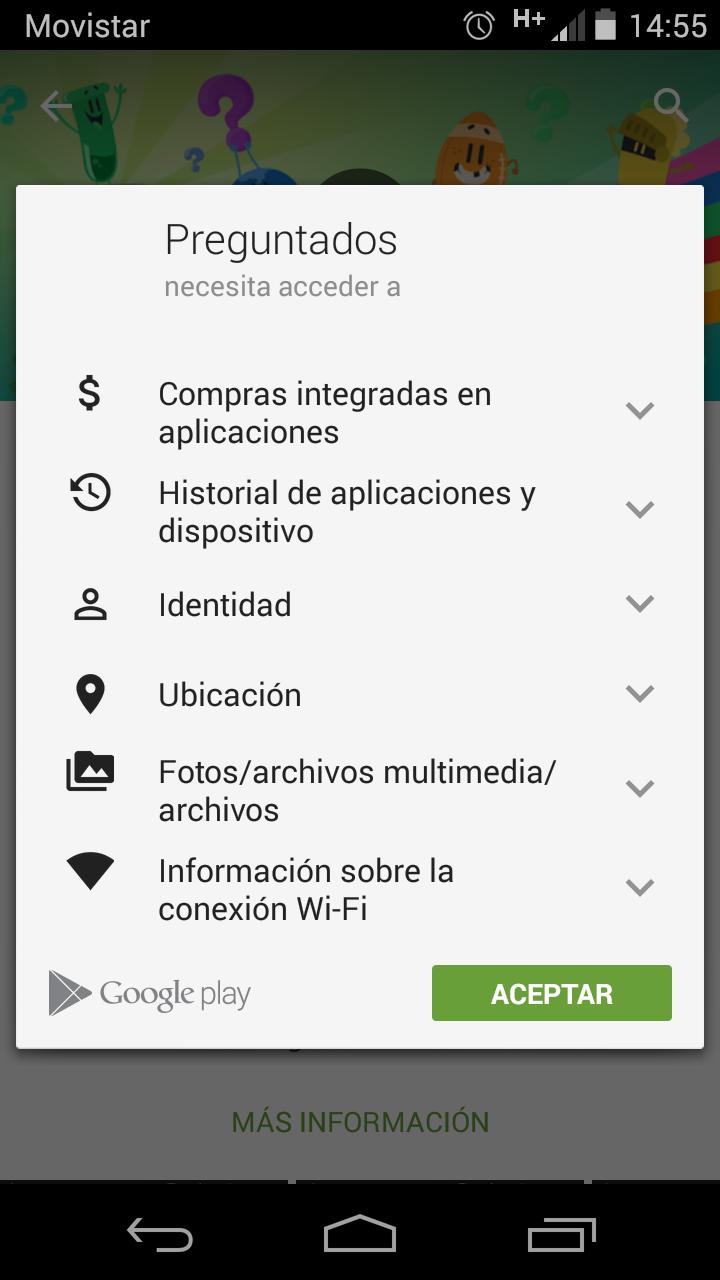The image size is (720, 1280).
Task: Accept the permissions with ACEPTAR button
Action: [x=551, y=993]
